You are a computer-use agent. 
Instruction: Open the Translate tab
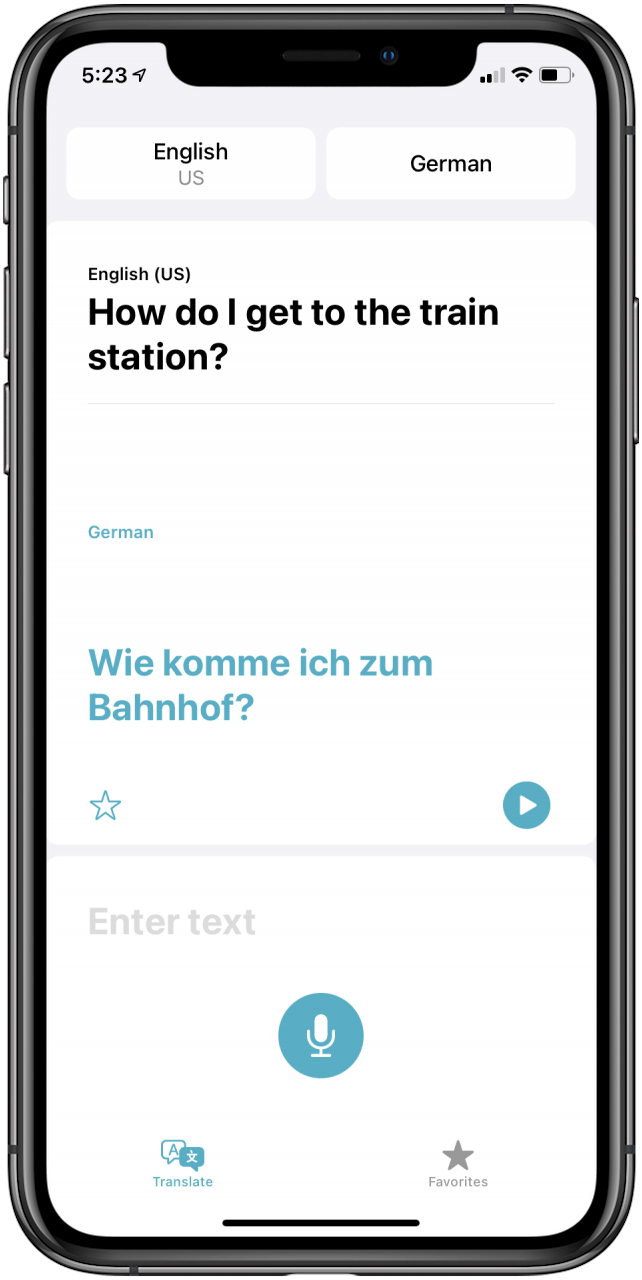click(x=183, y=1164)
